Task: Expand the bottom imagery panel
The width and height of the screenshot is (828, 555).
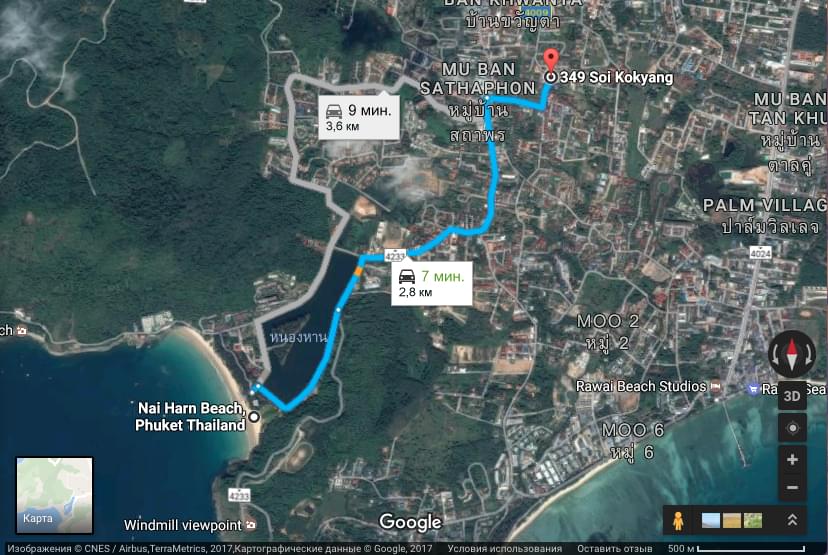Action: [790, 520]
